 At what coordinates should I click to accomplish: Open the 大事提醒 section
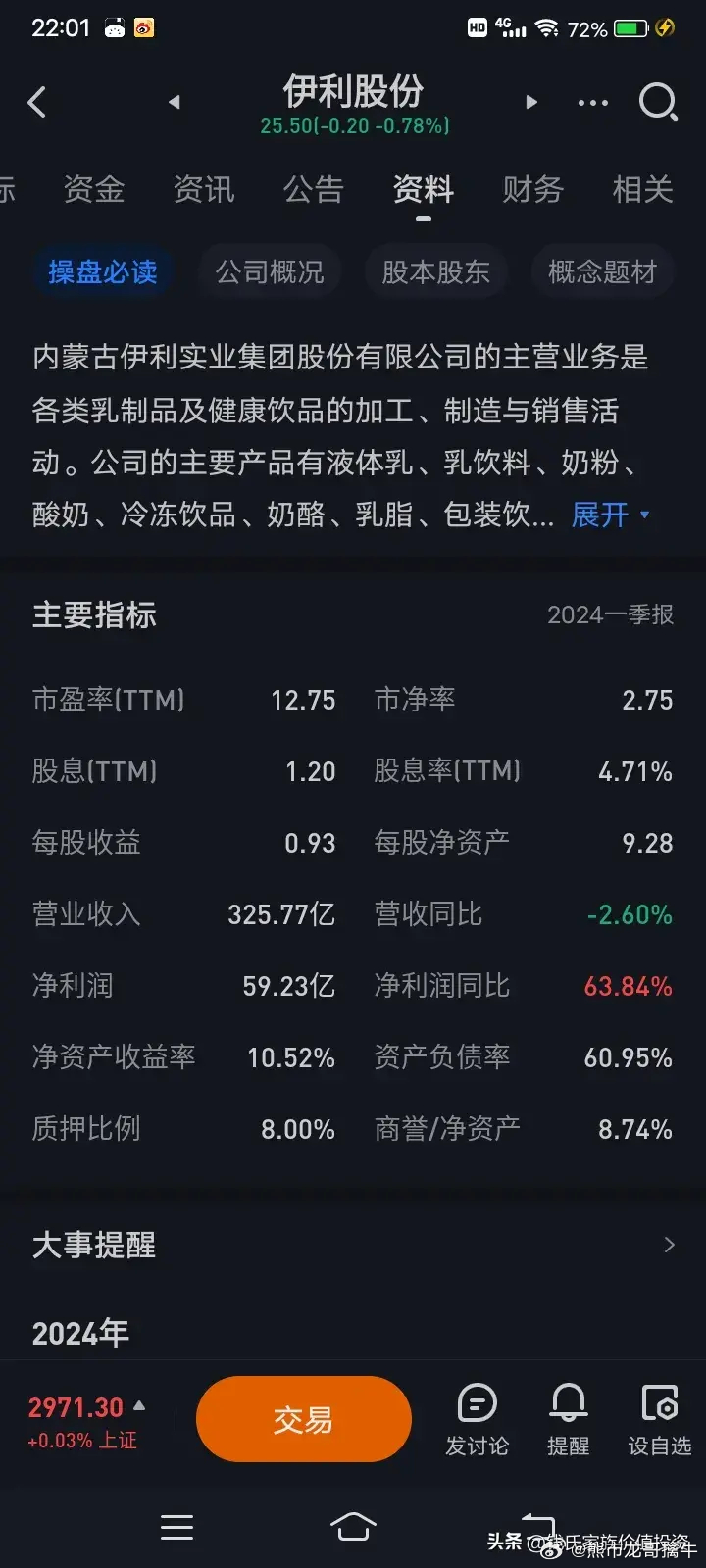click(x=353, y=1245)
